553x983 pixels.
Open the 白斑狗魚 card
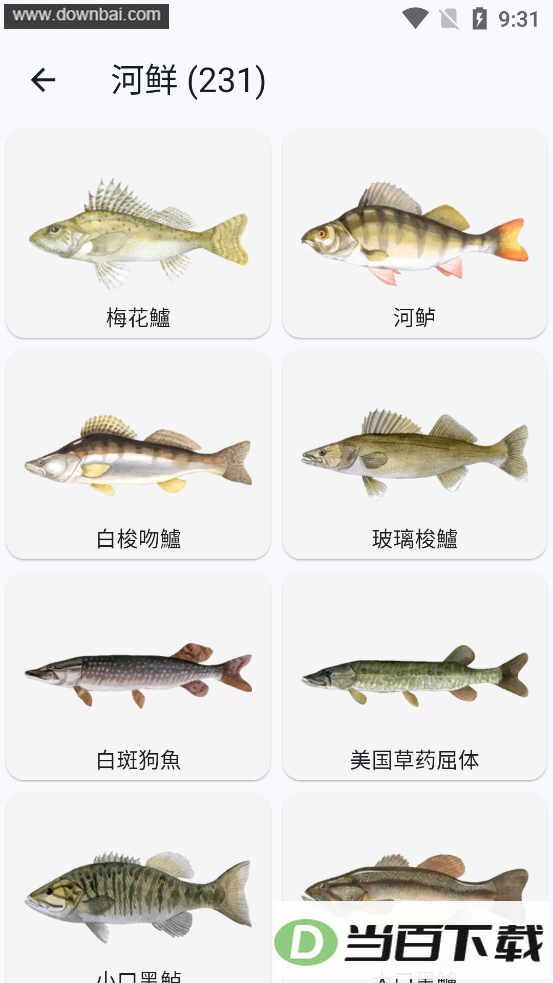[138, 676]
